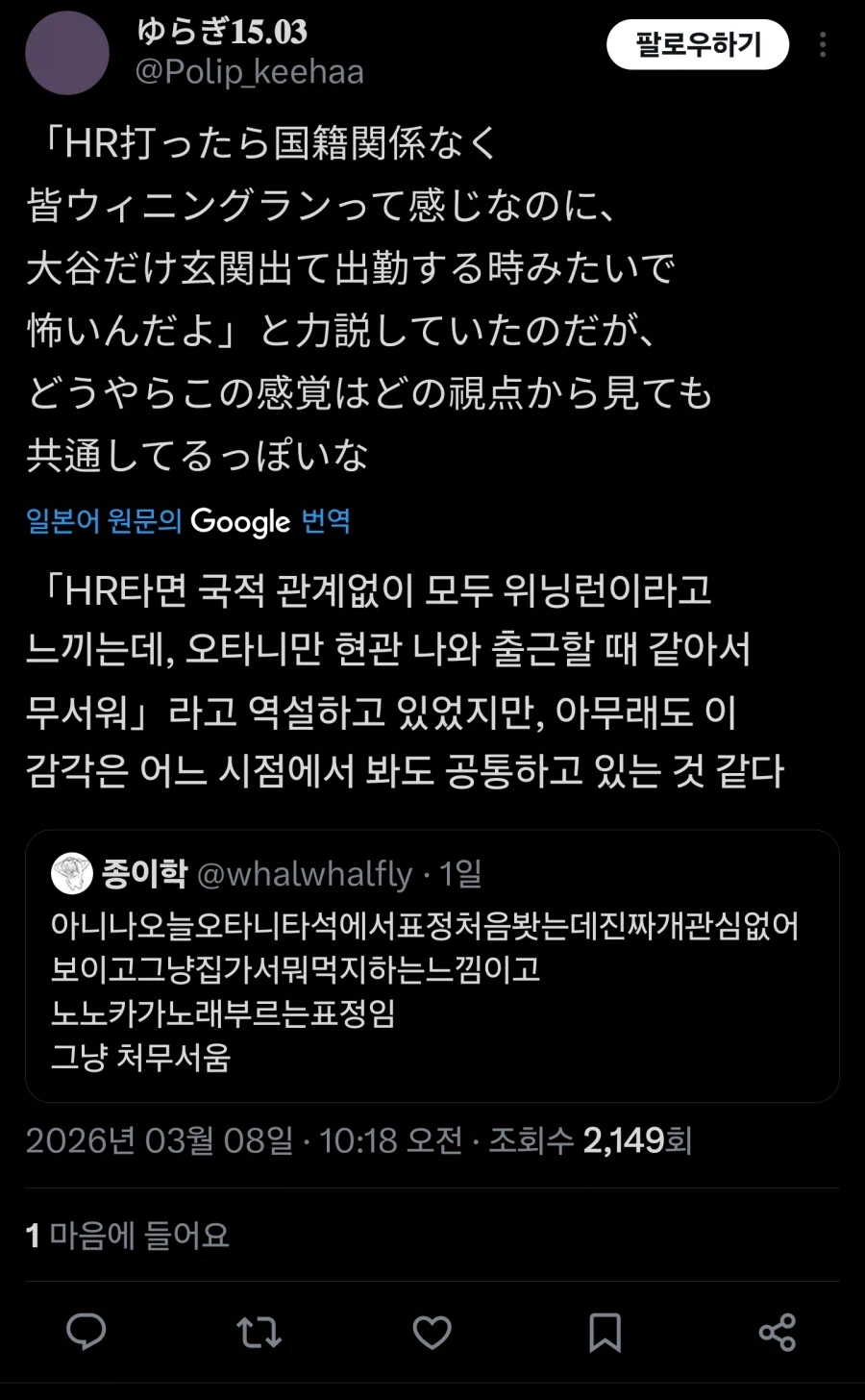
Task: Tap the Google logo in the translation line
Action: click(x=240, y=522)
